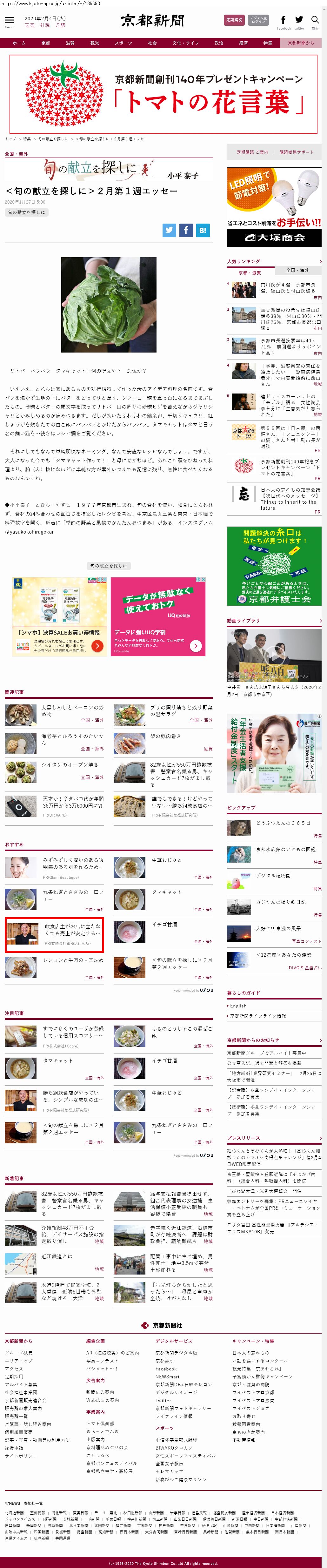Open pickup どうぶつえんの365日

point(283,823)
